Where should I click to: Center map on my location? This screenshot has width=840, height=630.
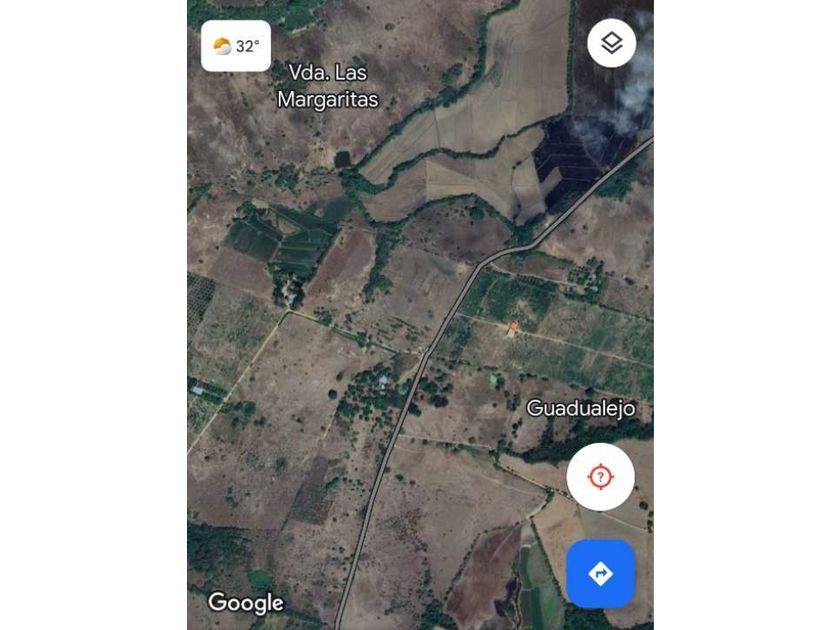coord(600,477)
